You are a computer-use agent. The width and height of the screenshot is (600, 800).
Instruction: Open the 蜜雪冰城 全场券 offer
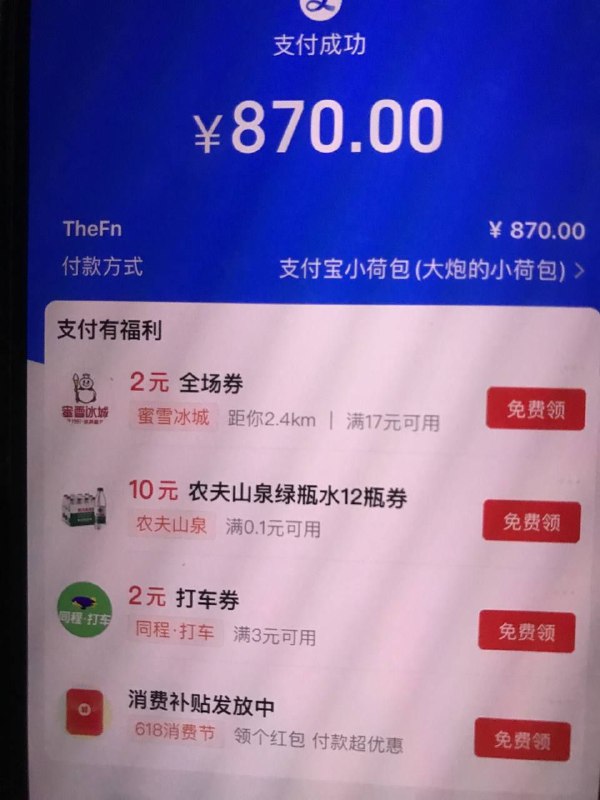tap(285, 401)
